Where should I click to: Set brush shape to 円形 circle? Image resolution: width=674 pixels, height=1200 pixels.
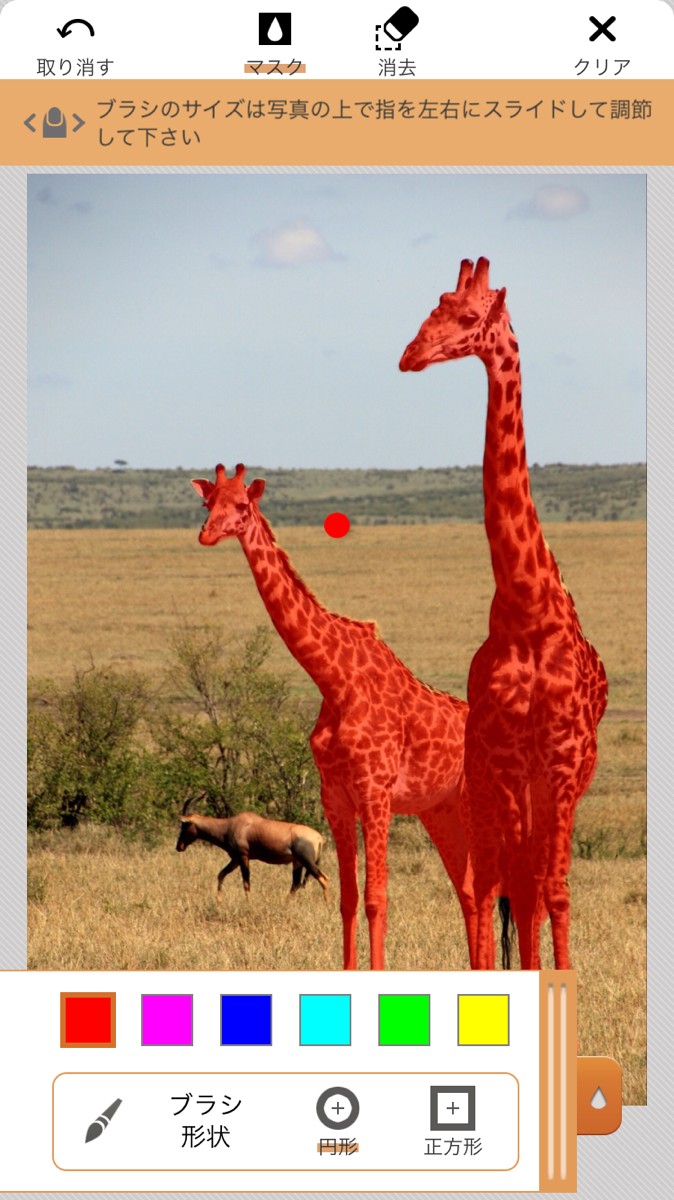tap(338, 1121)
